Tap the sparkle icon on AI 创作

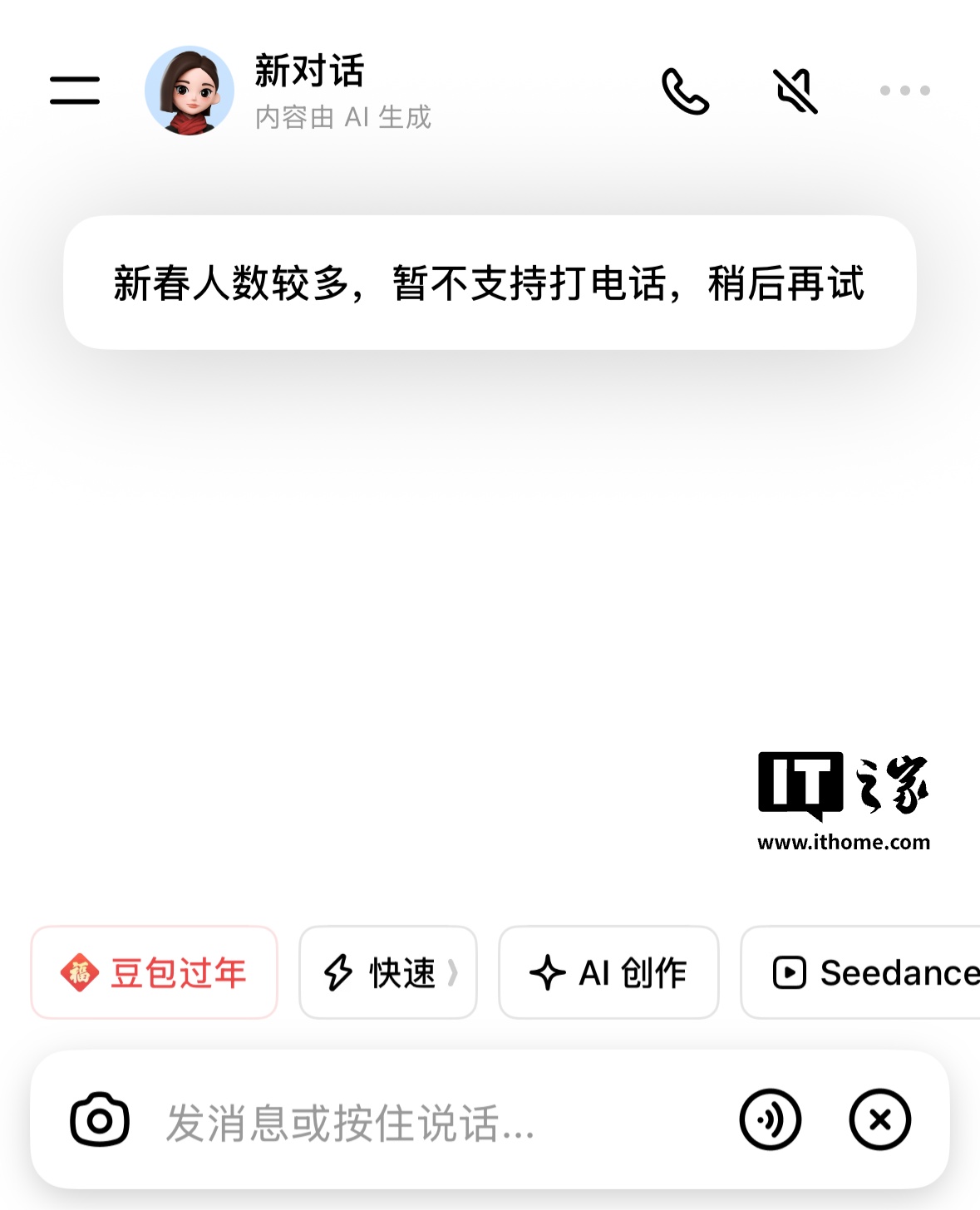coord(546,972)
